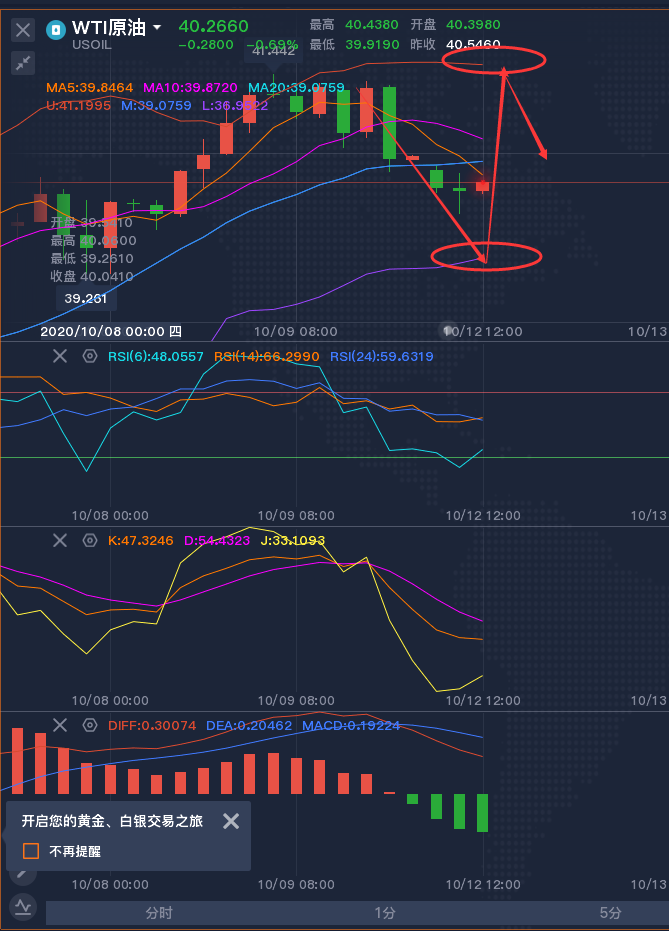This screenshot has width=669, height=931.
Task: Select the 1分 timeframe
Action: (385, 913)
